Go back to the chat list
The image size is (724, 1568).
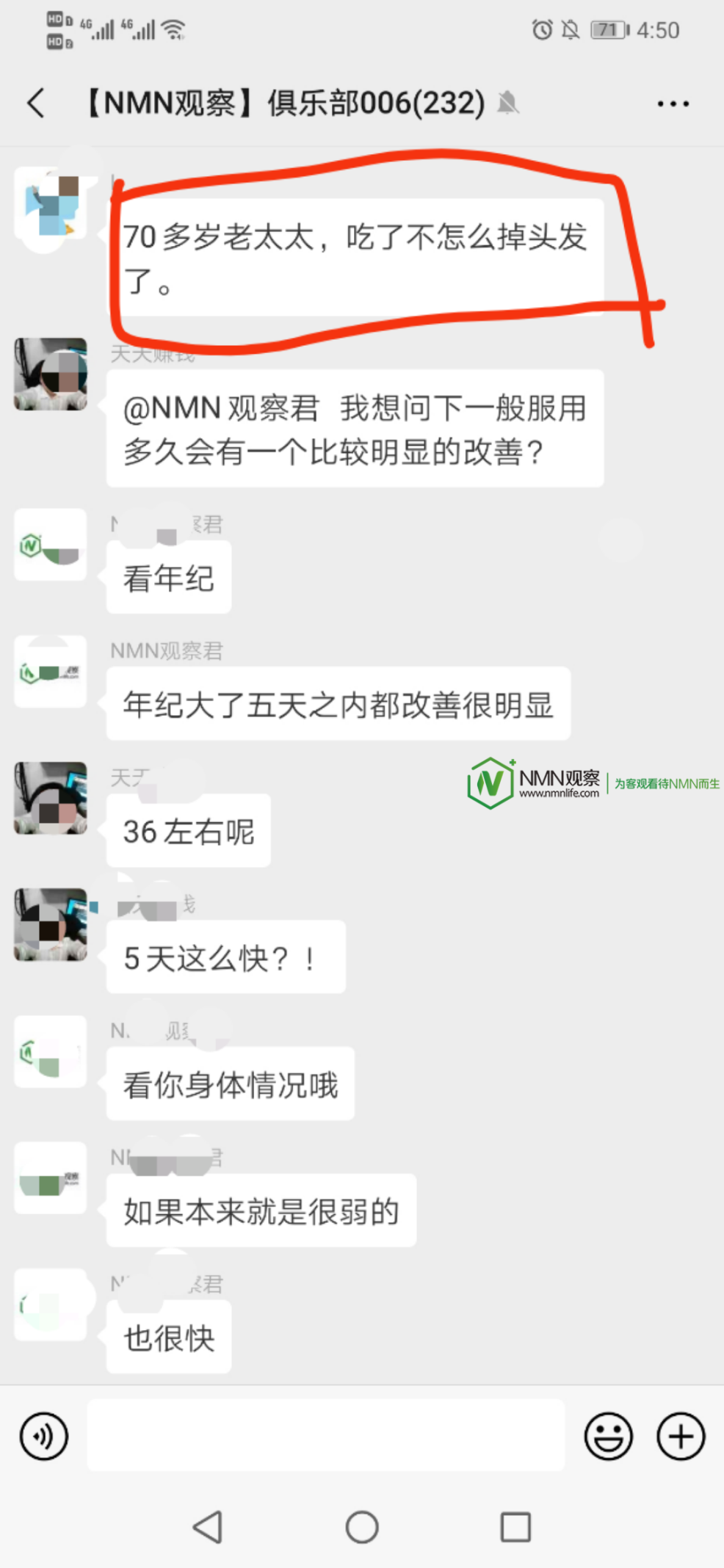(36, 103)
